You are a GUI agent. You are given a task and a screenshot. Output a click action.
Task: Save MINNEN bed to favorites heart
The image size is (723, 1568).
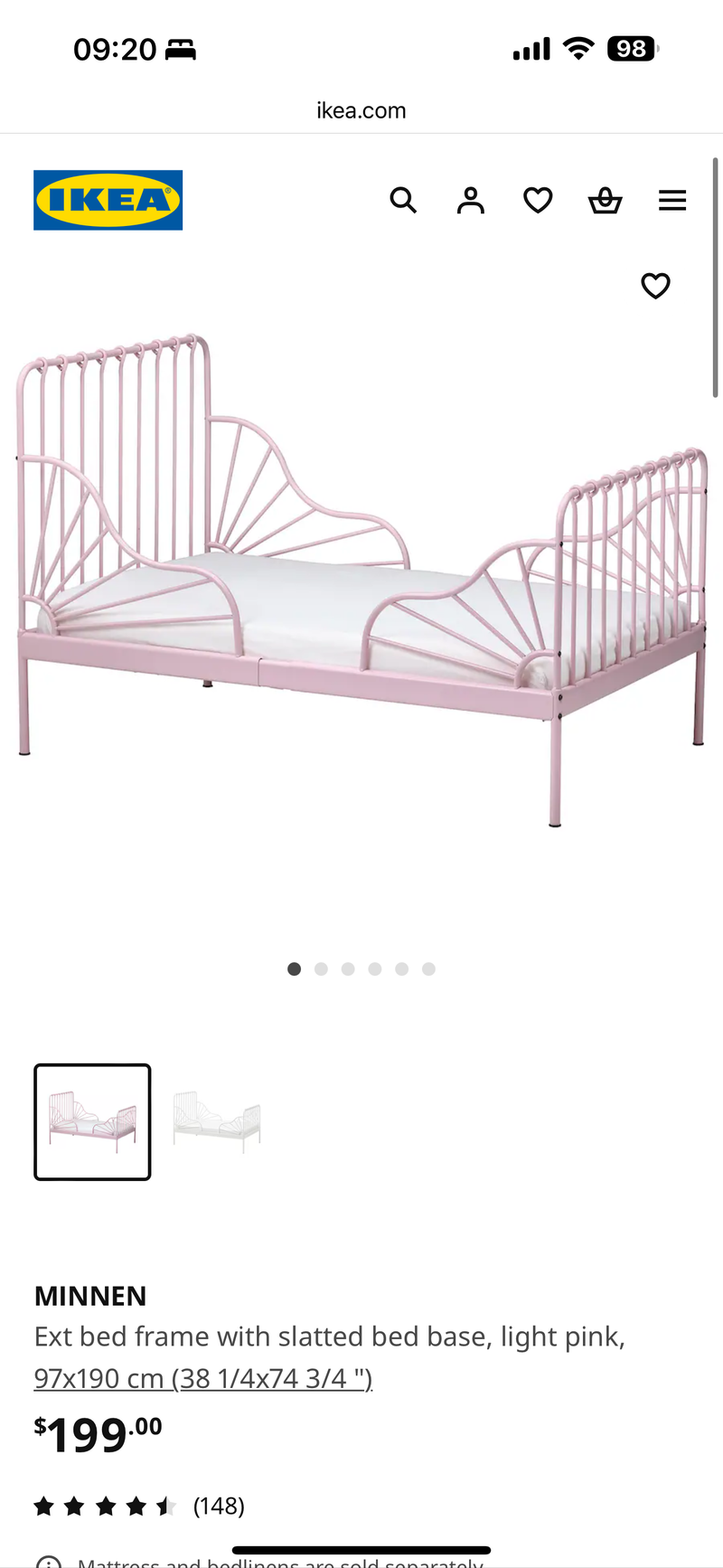(655, 286)
